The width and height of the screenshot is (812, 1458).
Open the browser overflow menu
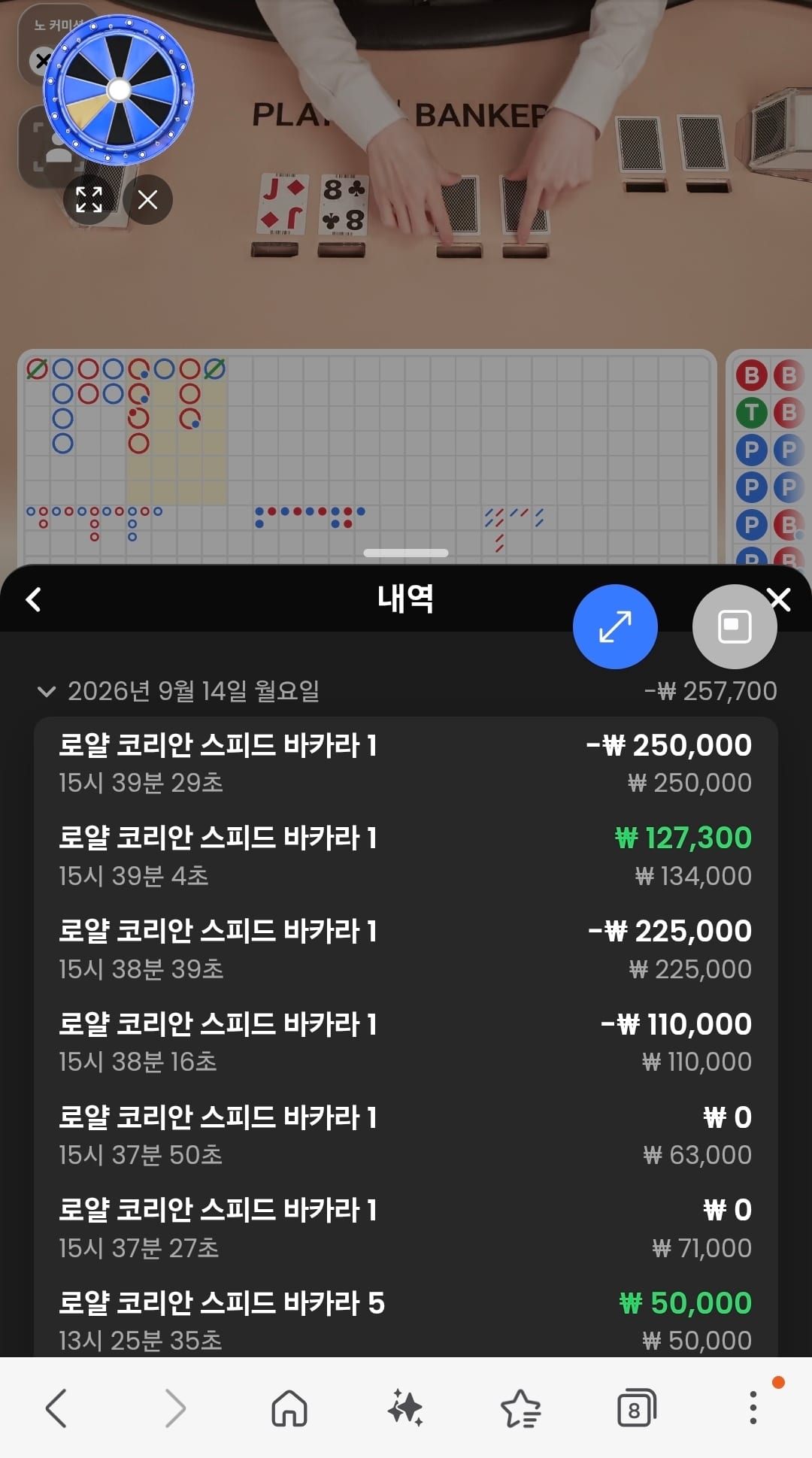[753, 1408]
